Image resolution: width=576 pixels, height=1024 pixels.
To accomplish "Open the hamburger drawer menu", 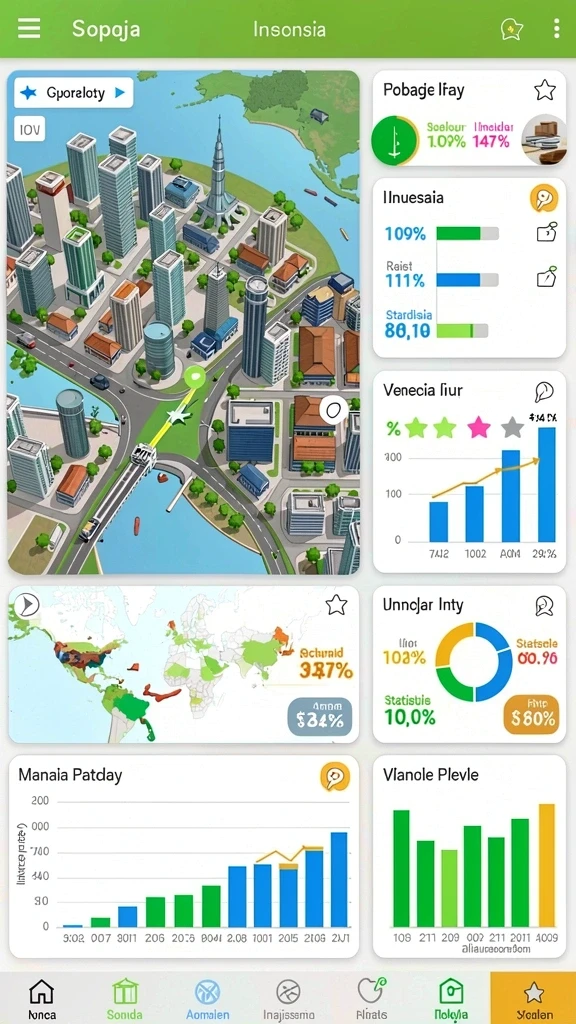I will click(29, 29).
